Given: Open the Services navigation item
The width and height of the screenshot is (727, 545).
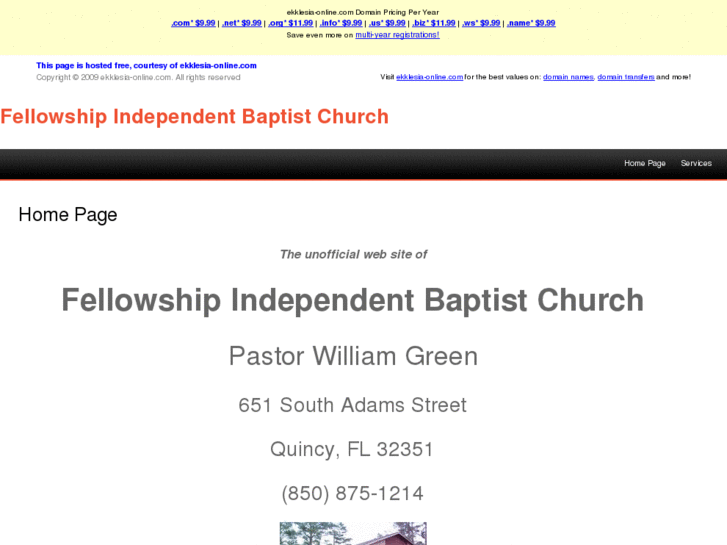Looking at the screenshot, I should click(x=696, y=163).
